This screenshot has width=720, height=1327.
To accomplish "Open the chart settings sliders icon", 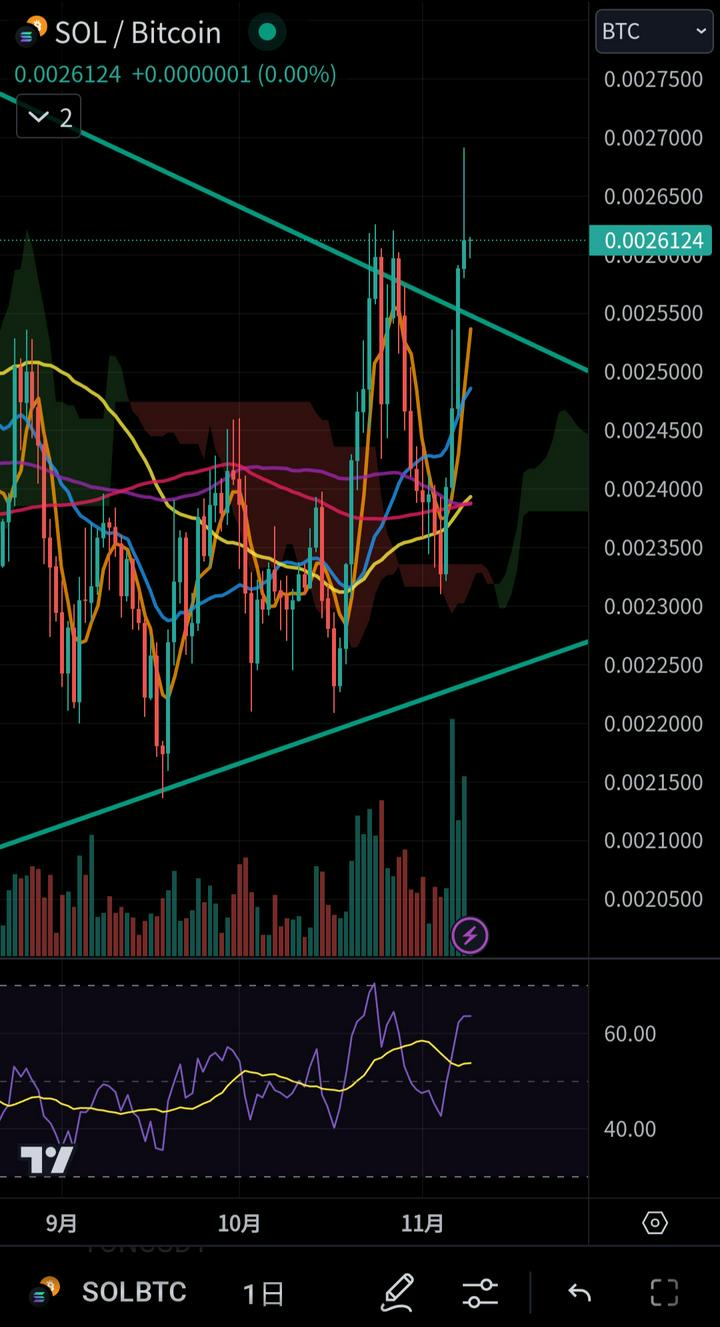I will (480, 1292).
